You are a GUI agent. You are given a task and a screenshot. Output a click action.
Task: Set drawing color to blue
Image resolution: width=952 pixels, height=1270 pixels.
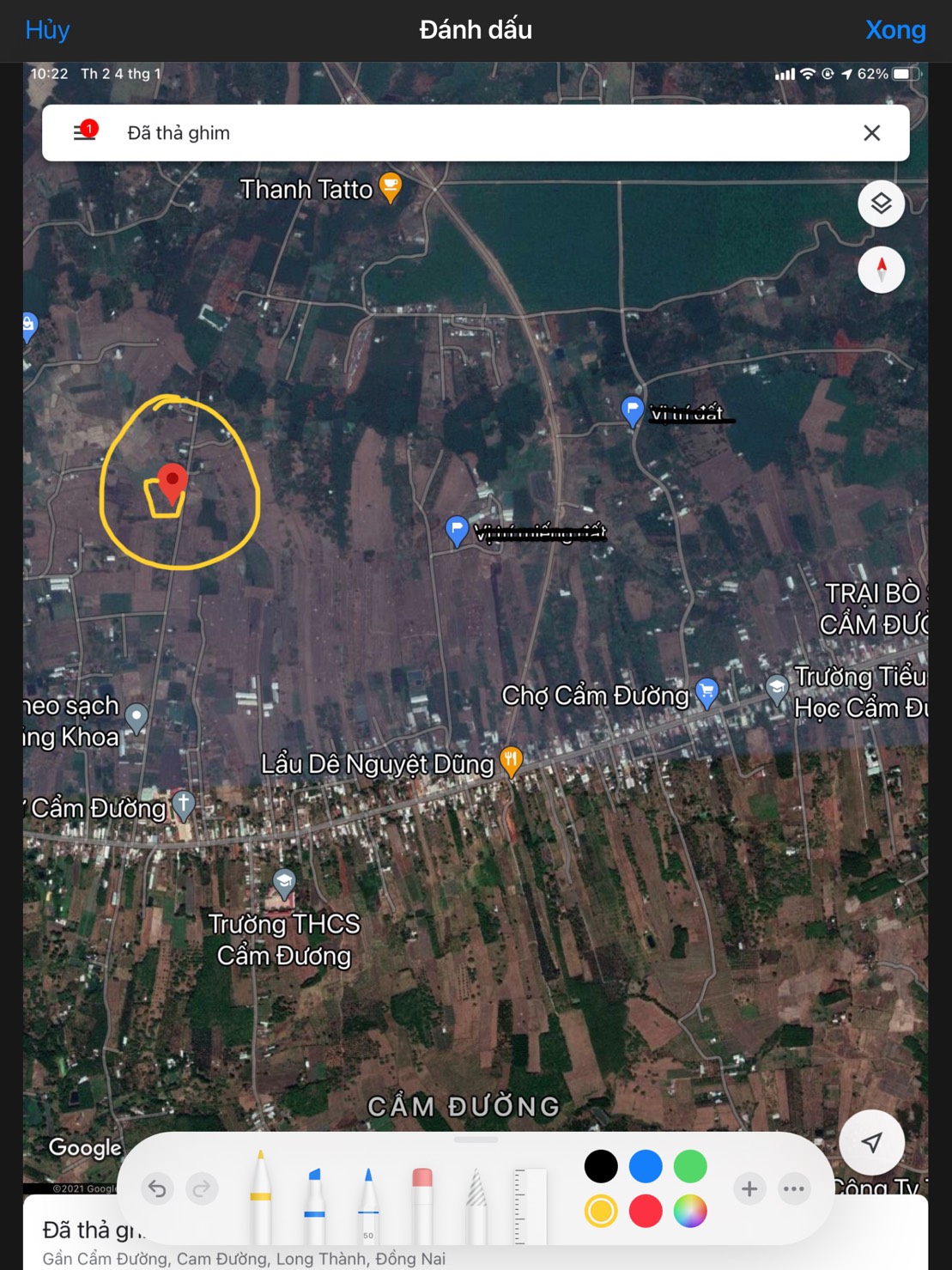pos(646,1166)
